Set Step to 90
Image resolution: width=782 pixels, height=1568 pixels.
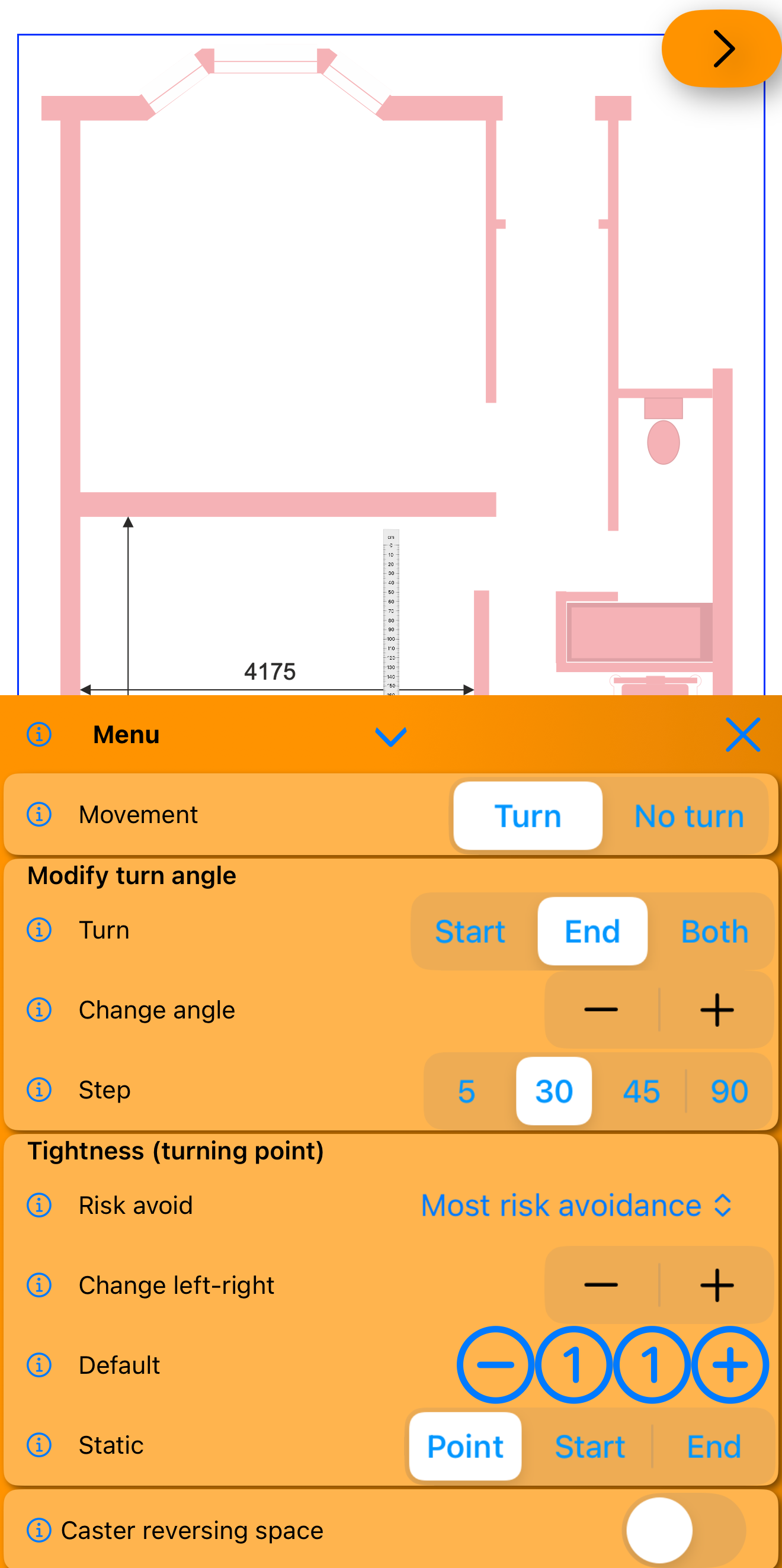[x=729, y=1091]
